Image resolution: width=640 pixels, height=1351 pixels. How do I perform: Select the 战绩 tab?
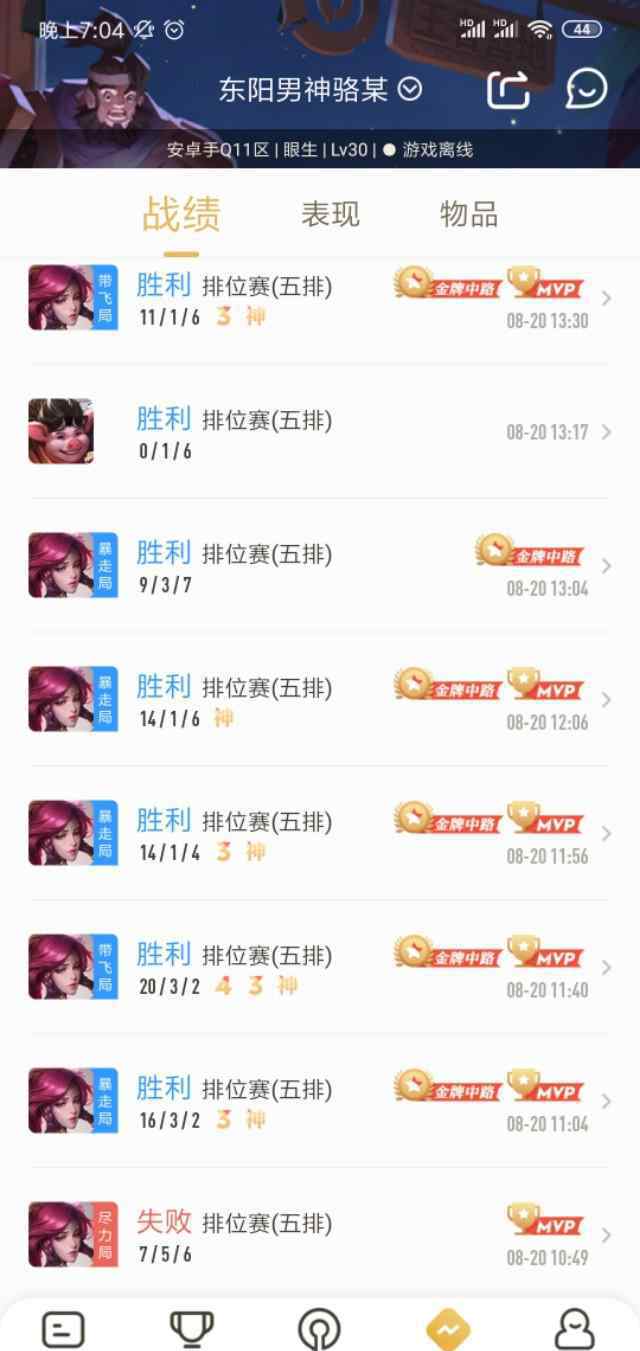point(181,214)
